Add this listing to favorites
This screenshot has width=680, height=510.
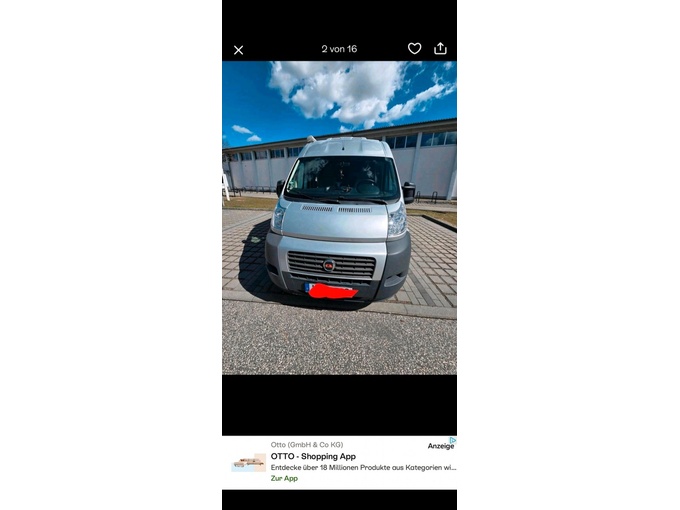[x=414, y=49]
